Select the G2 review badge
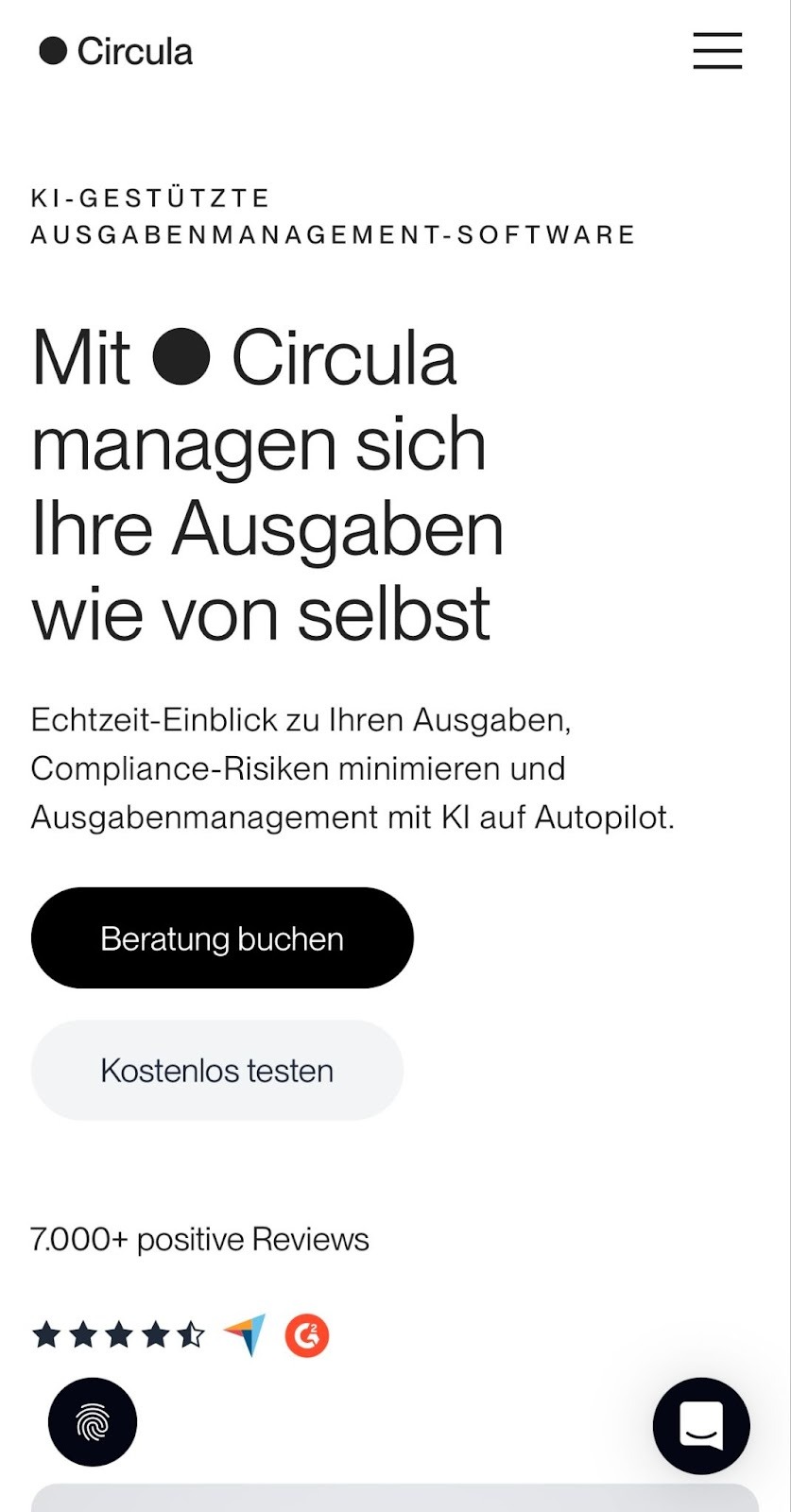This screenshot has width=791, height=1512. click(x=306, y=1335)
